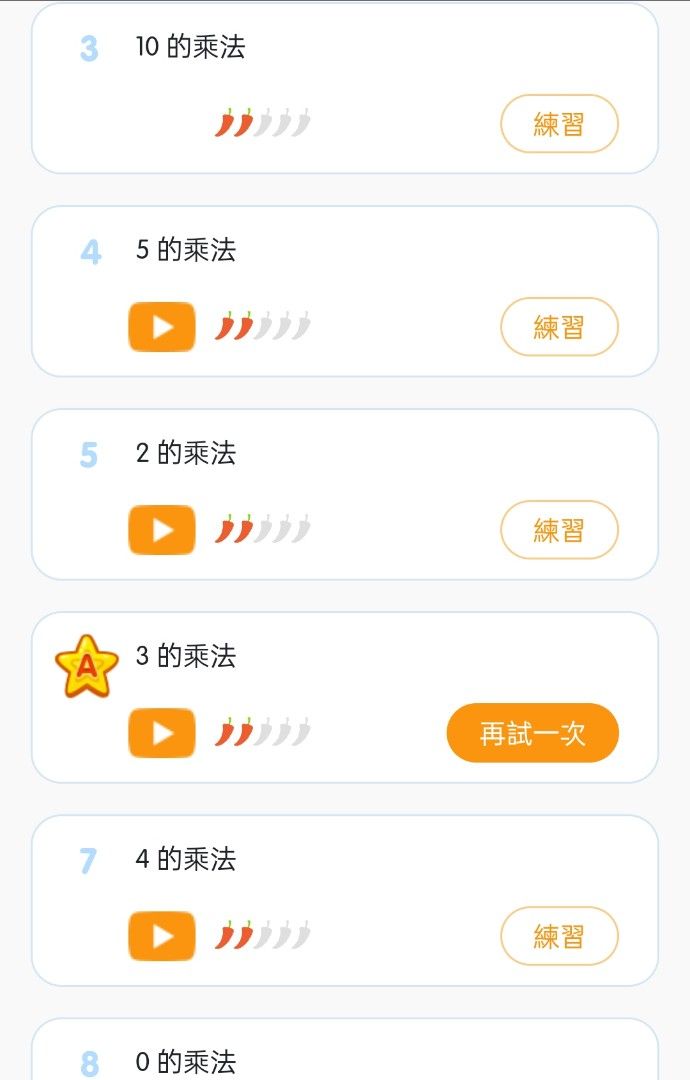Tap 再試一次 for 3 的乘法
Viewport: 690px width, 1080px height.
[532, 733]
